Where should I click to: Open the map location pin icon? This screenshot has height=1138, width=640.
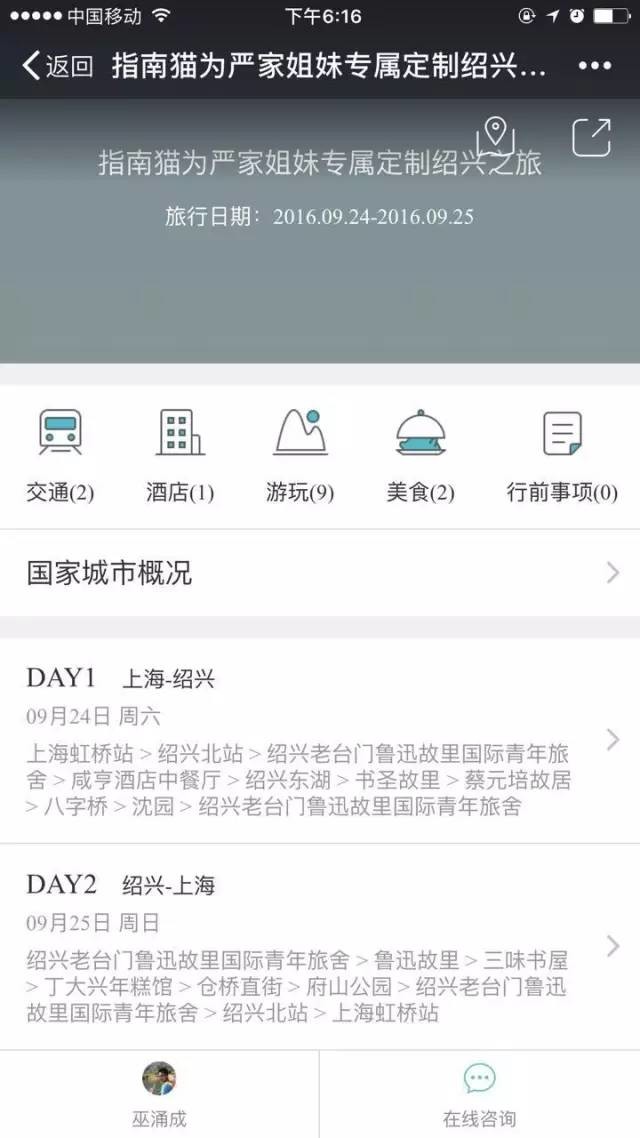[494, 137]
